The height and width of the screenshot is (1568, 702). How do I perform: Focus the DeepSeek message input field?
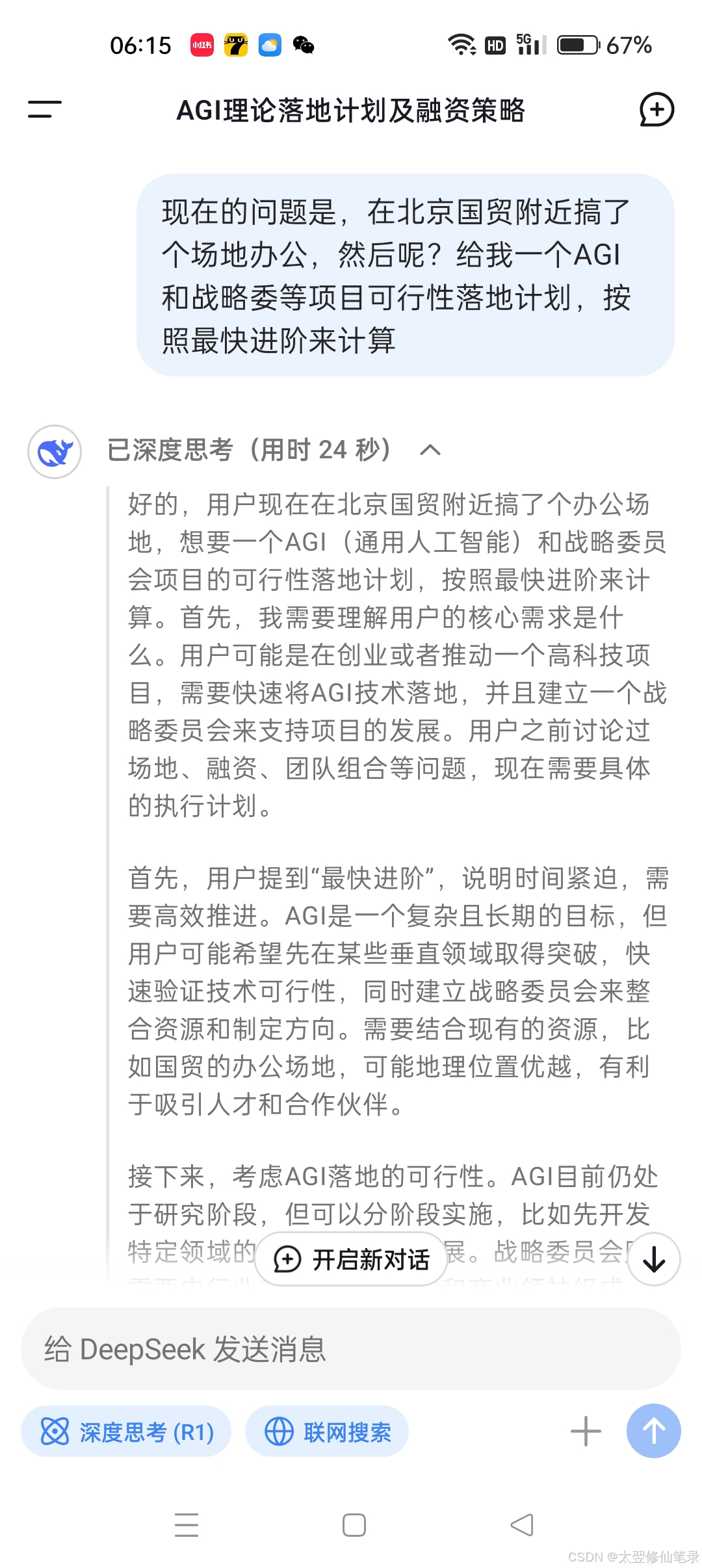coord(351,1349)
